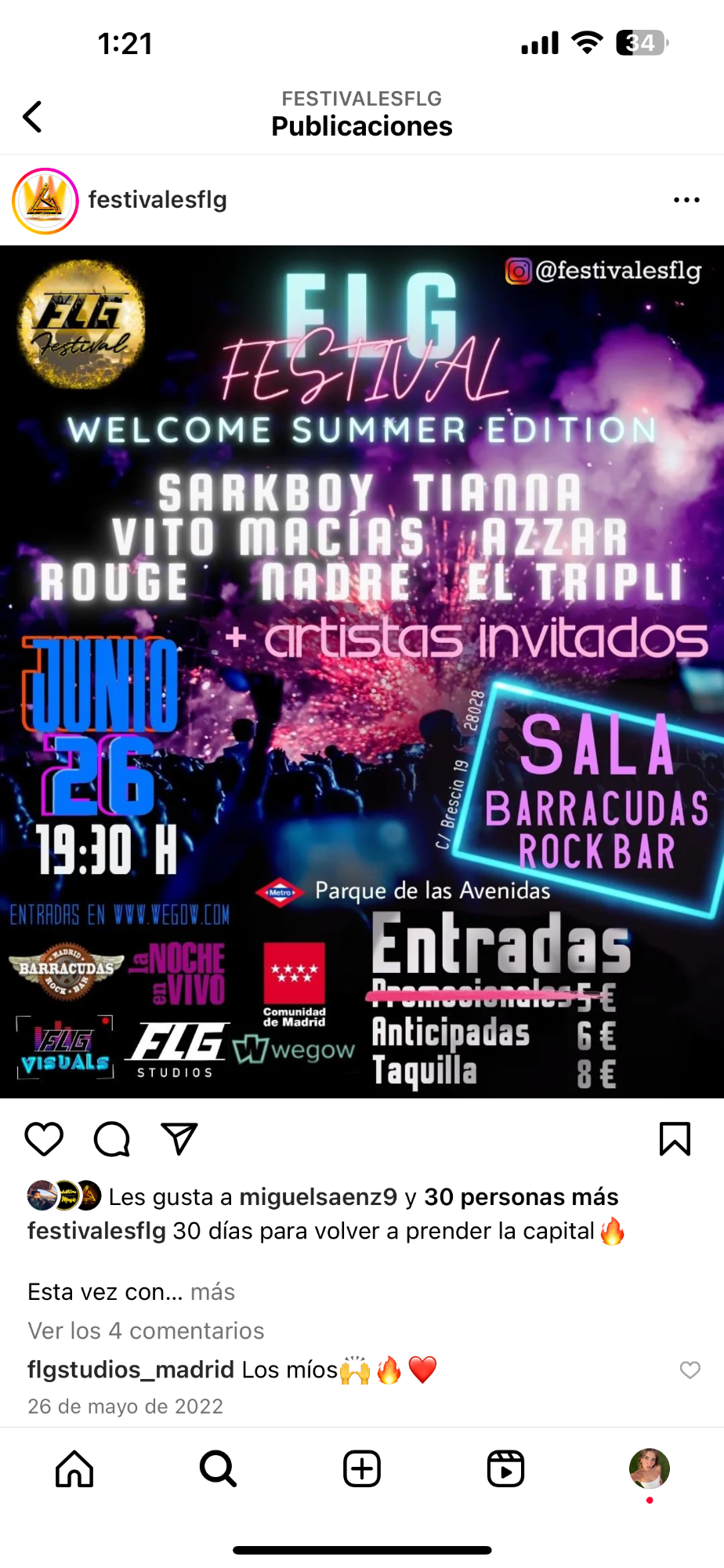Open the FLG Festival poster image
Viewport: 724px width, 1568px height.
point(362,672)
